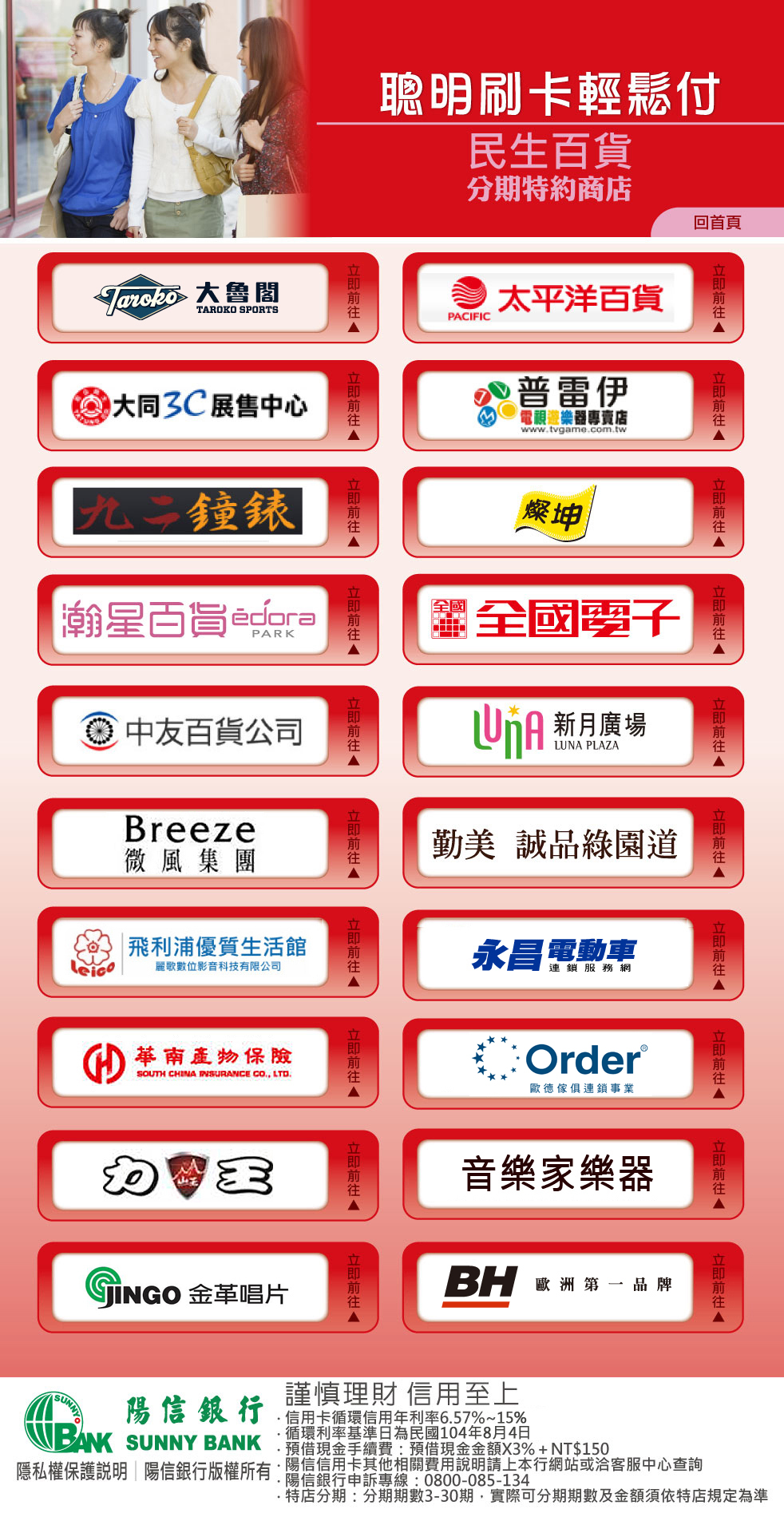Open 華南產物保險 merchant
The width and height of the screenshot is (784, 1513).
190,1062
